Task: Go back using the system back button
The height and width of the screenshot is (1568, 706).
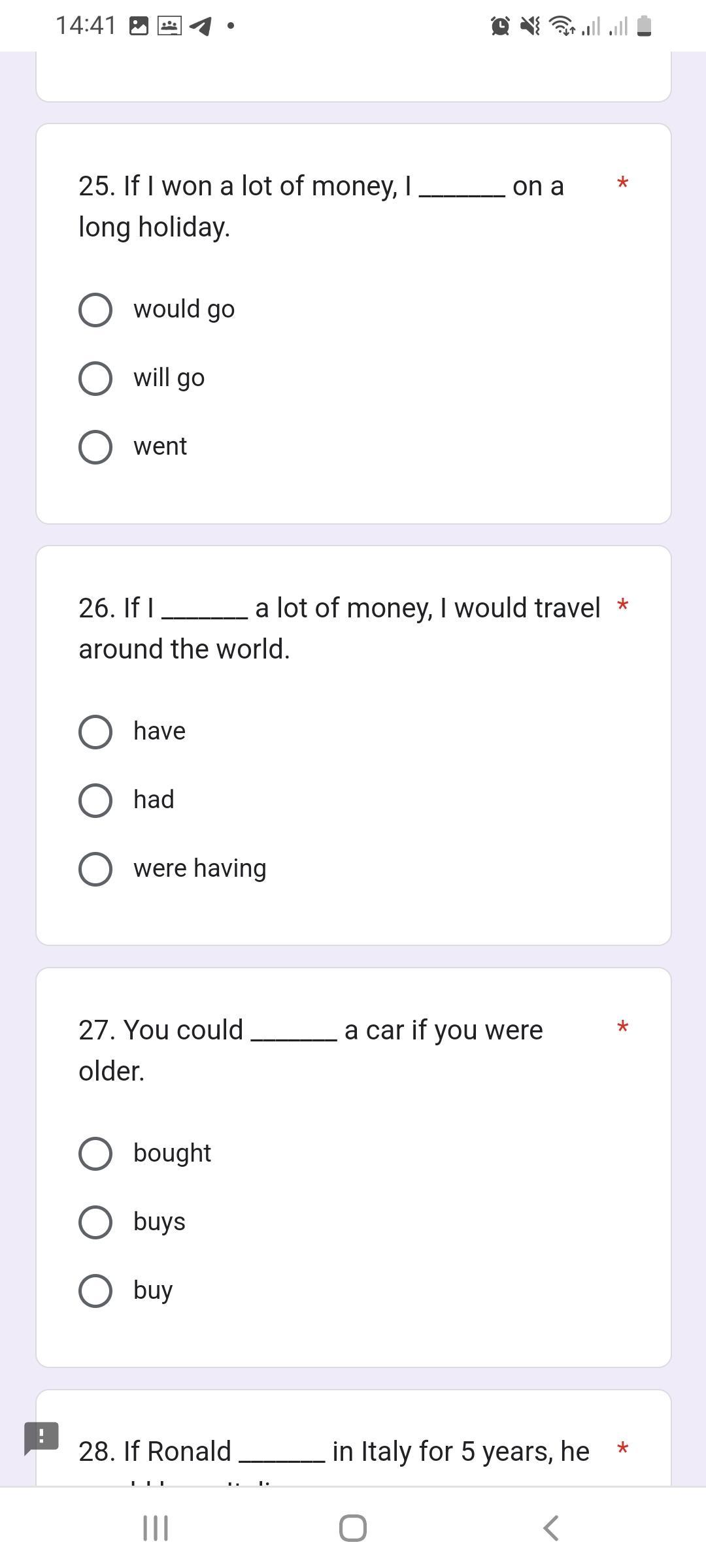Action: click(551, 1528)
